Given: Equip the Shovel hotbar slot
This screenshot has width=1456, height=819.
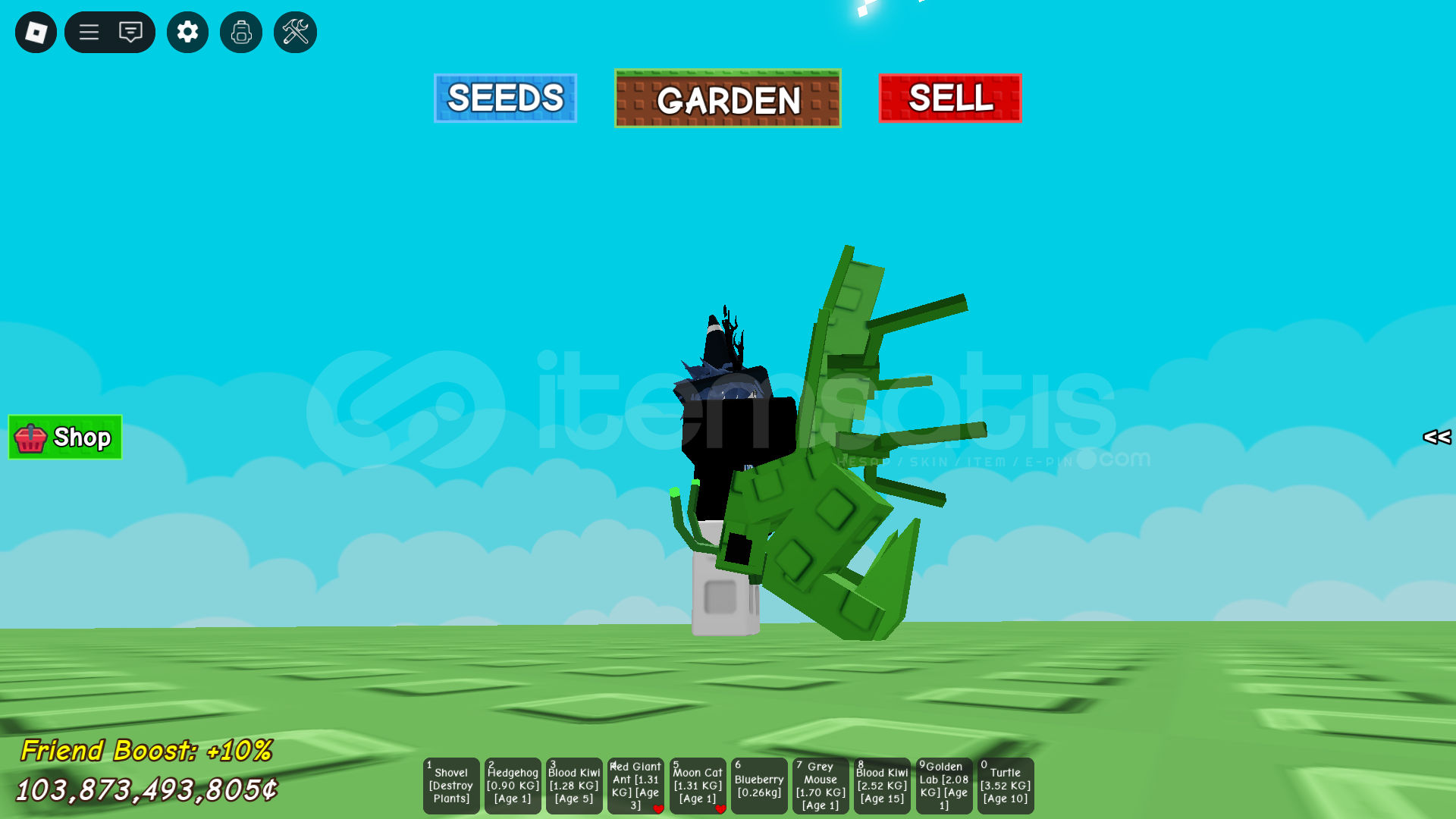Looking at the screenshot, I should (x=451, y=786).
